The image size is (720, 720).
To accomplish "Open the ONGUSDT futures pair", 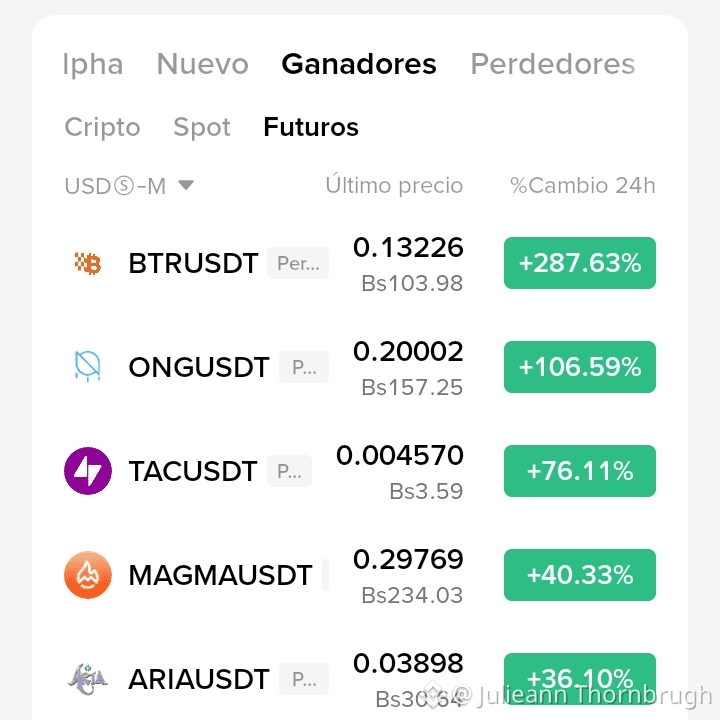I will tap(360, 367).
